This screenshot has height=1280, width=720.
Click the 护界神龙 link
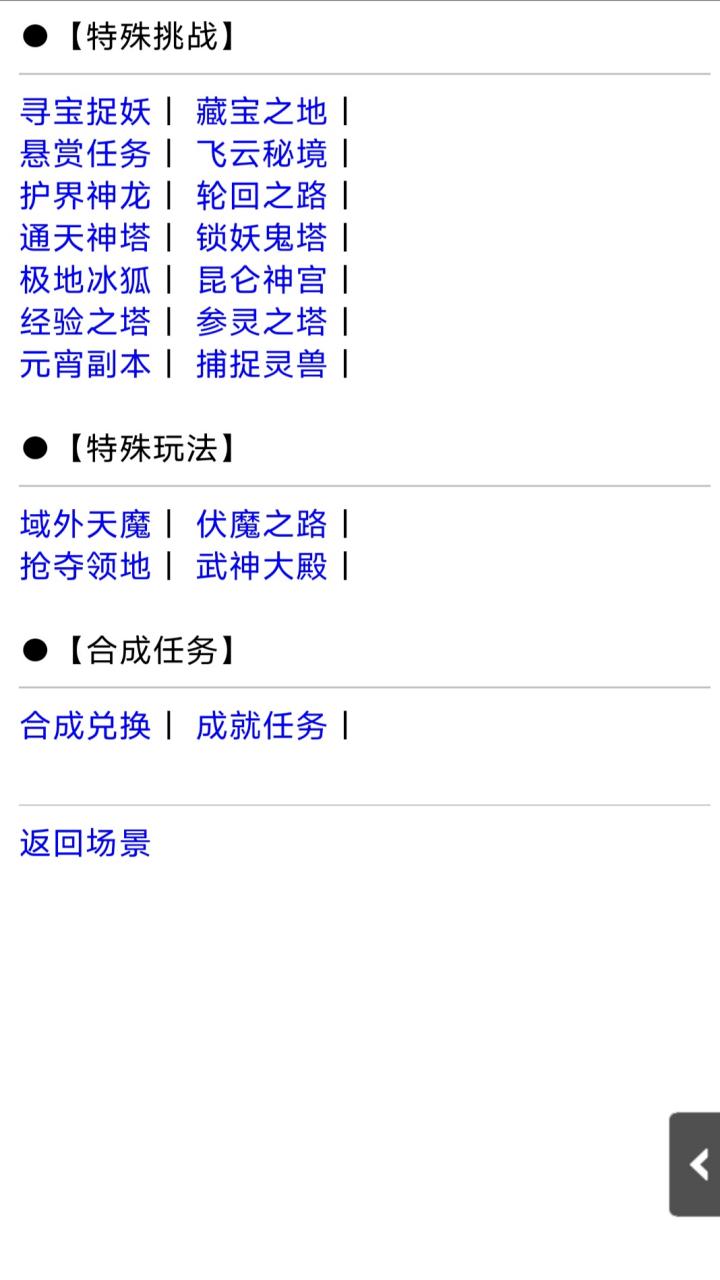coord(84,197)
